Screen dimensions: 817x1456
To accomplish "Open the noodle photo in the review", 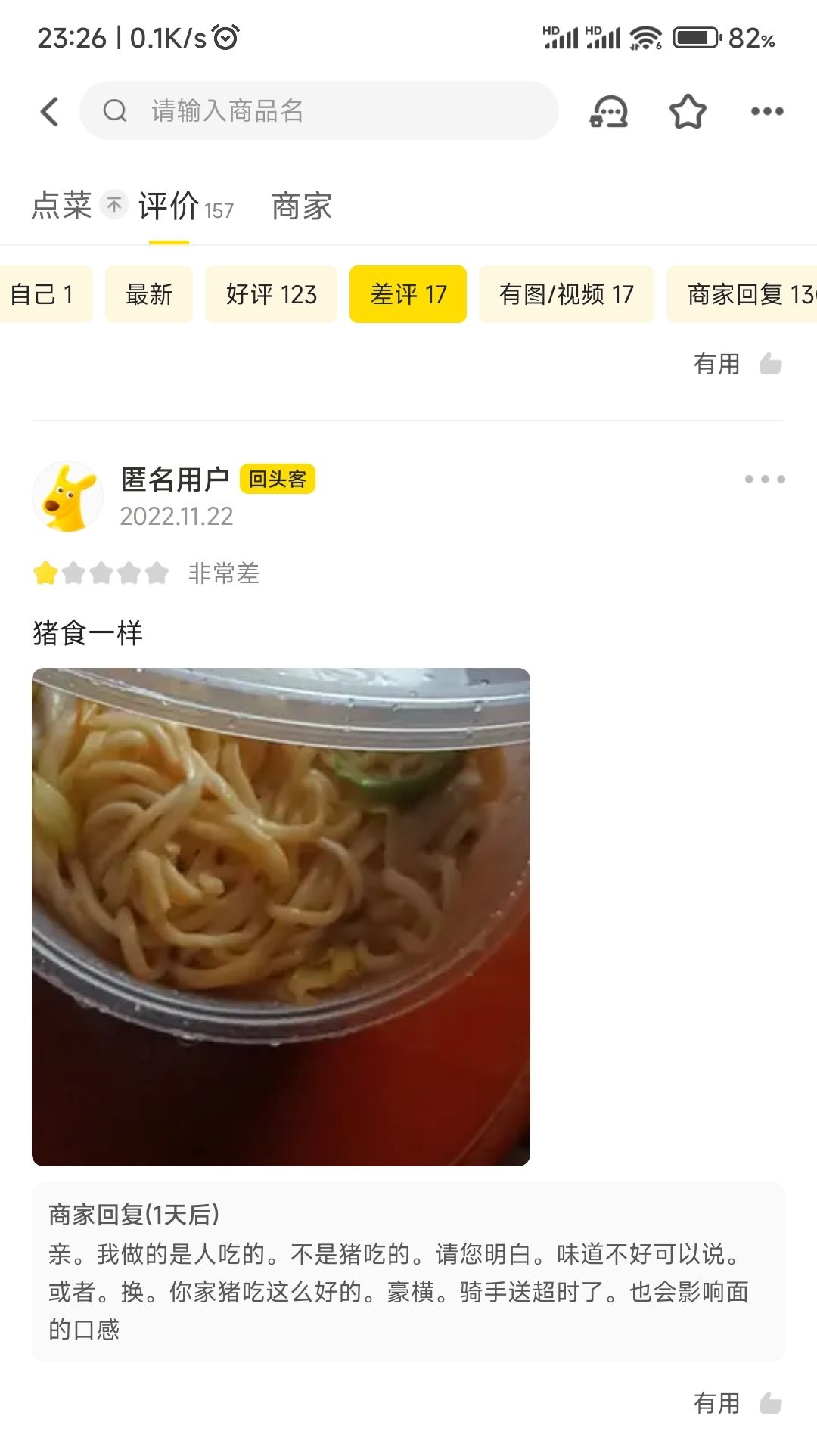I will (x=281, y=917).
